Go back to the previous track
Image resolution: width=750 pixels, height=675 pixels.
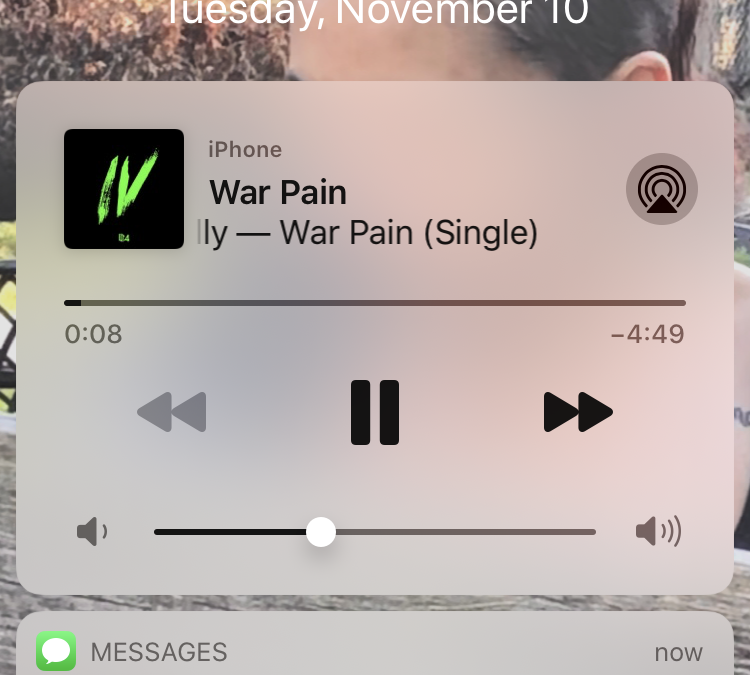point(172,412)
